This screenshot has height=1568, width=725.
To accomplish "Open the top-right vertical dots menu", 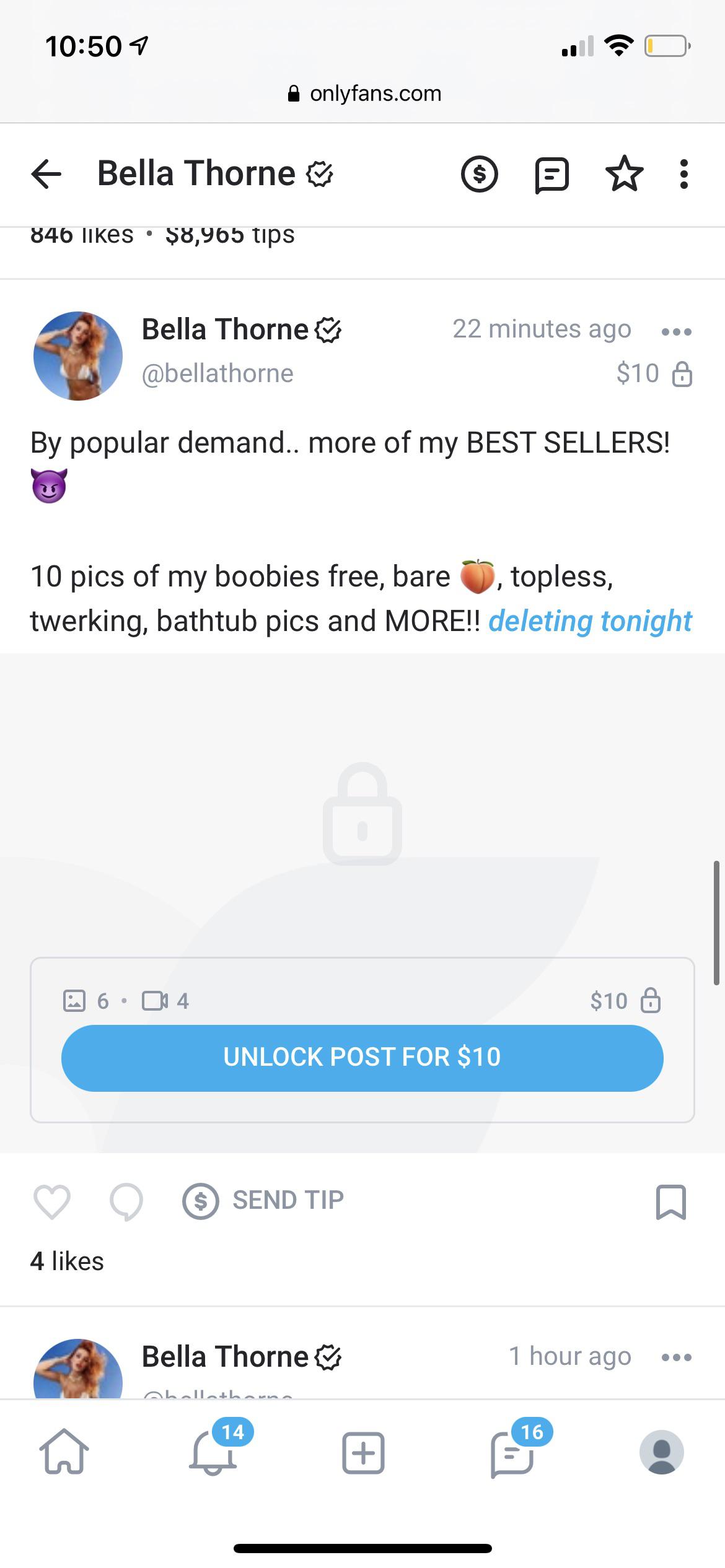I will [683, 174].
